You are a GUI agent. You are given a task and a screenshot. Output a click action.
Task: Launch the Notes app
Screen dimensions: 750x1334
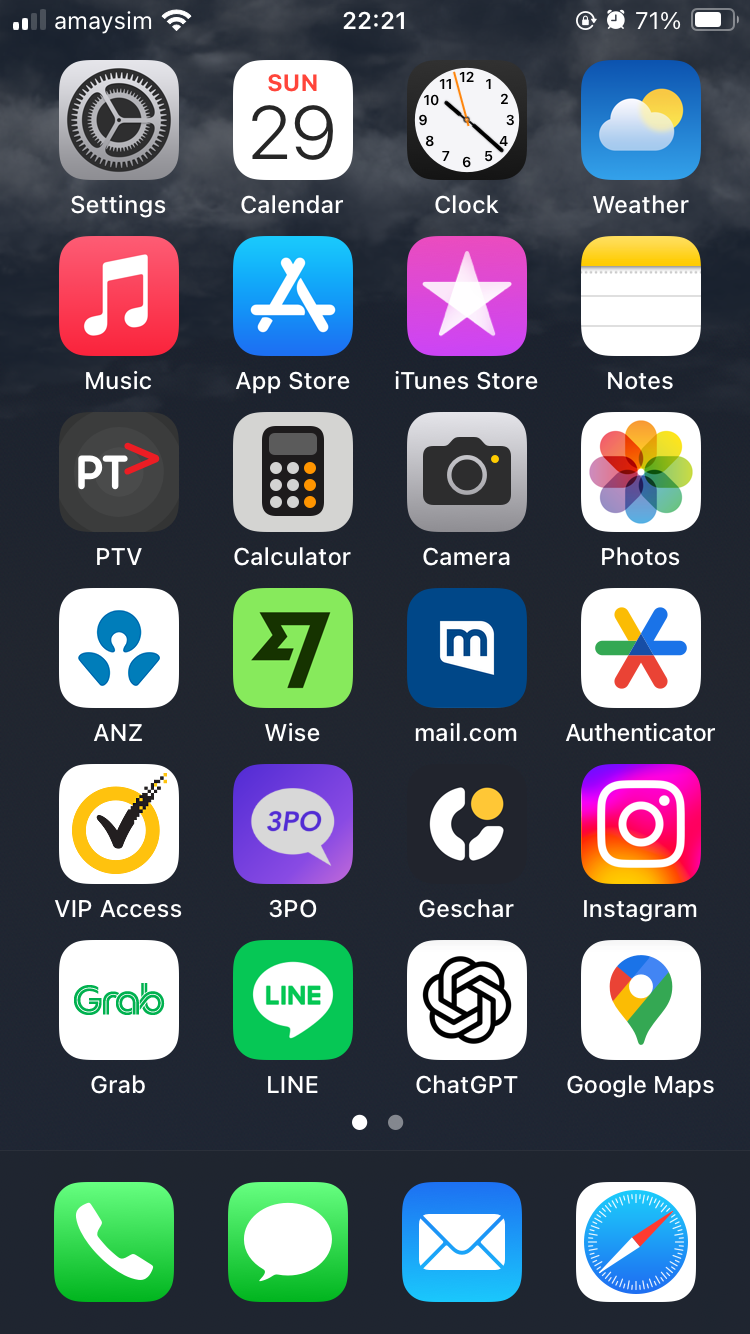641,296
